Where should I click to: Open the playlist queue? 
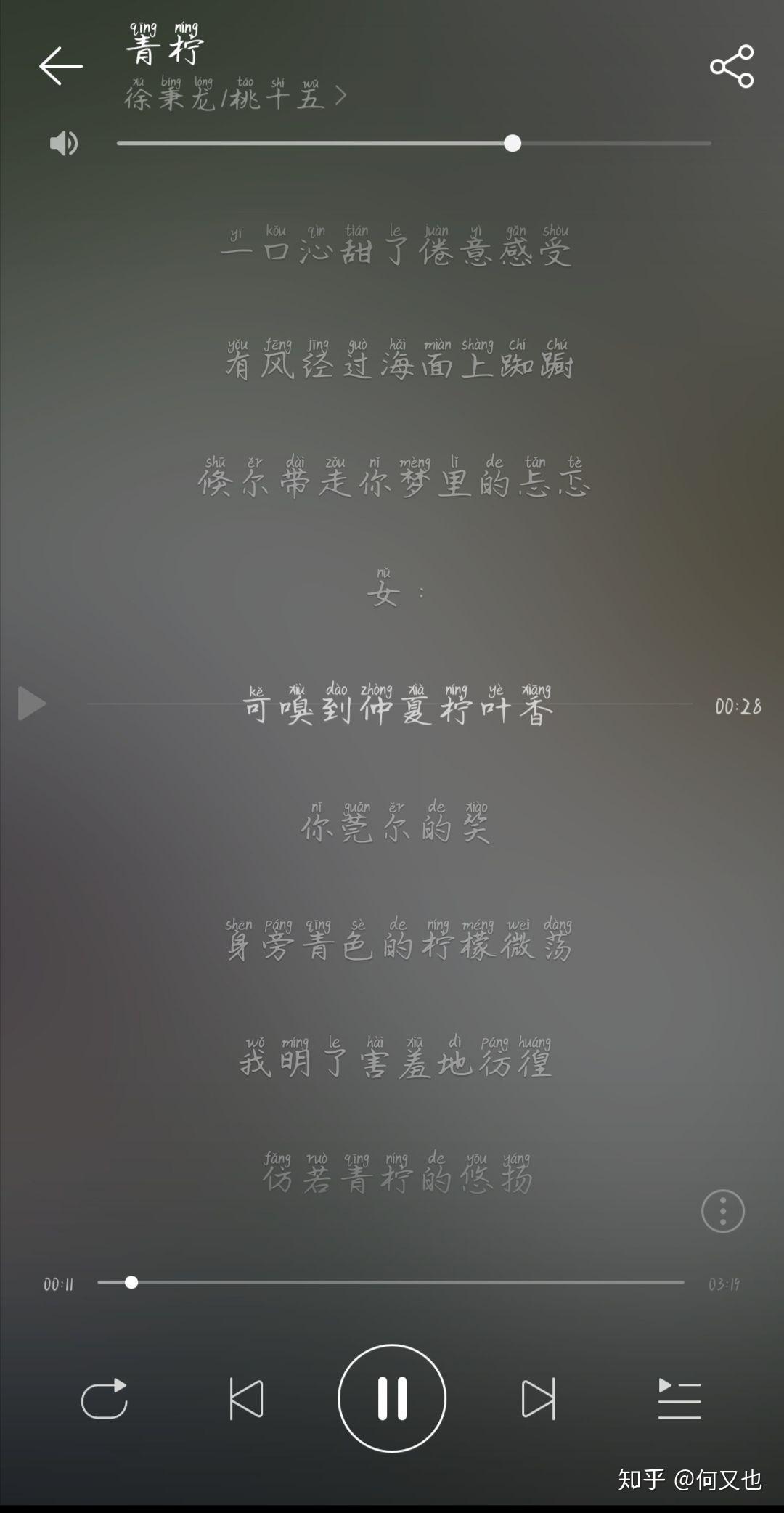[x=679, y=1398]
